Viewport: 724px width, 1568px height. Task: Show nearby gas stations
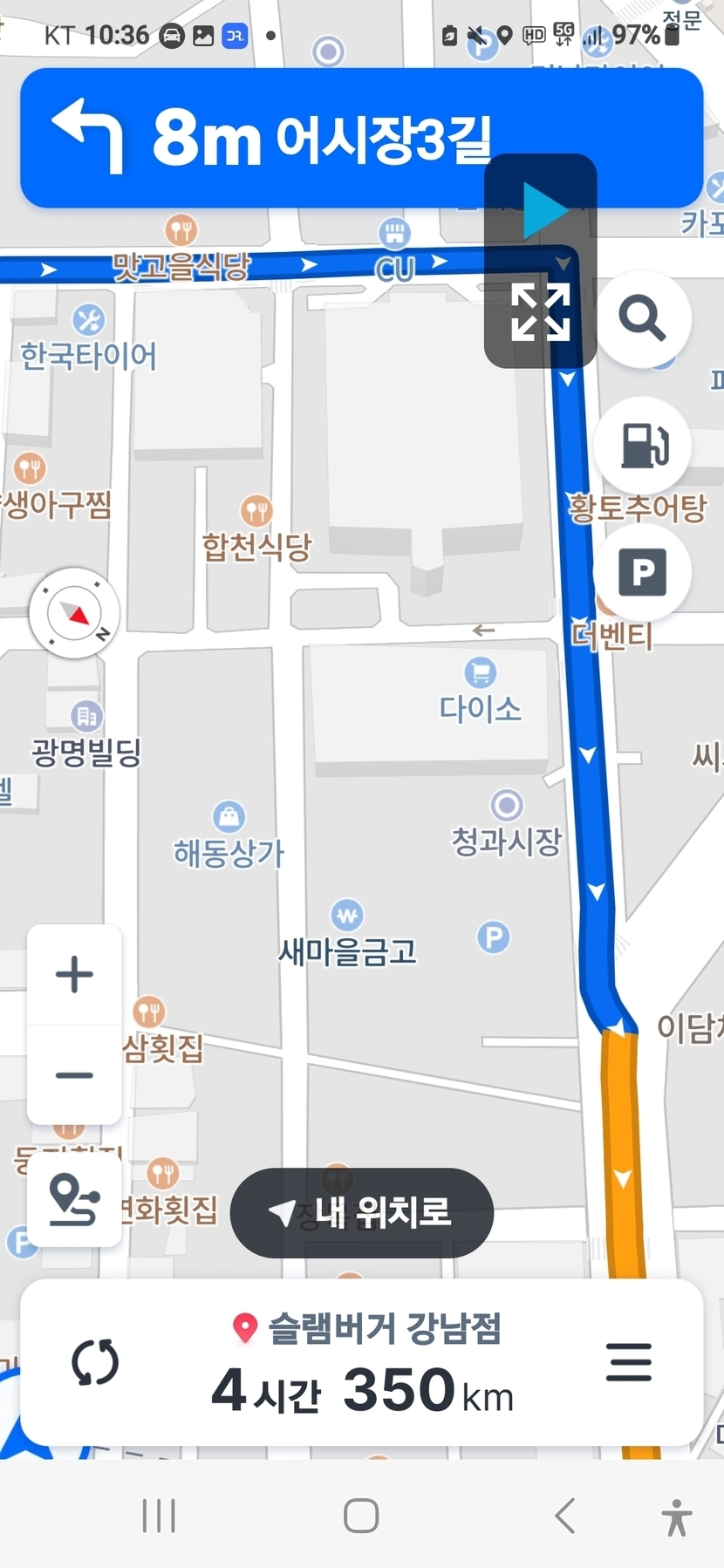pyautogui.click(x=643, y=446)
